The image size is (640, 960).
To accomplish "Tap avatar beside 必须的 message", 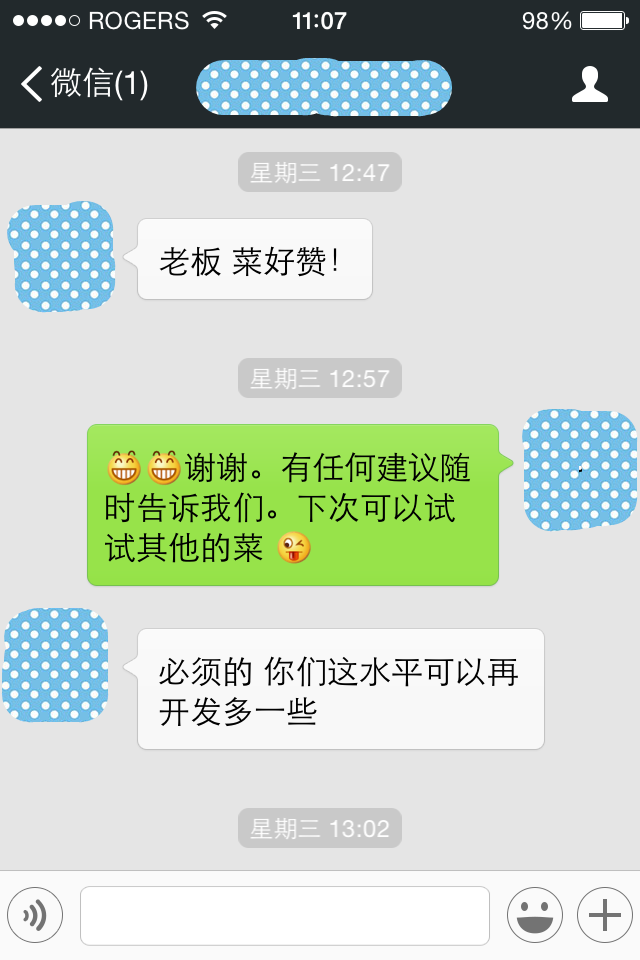I will click(x=56, y=665).
